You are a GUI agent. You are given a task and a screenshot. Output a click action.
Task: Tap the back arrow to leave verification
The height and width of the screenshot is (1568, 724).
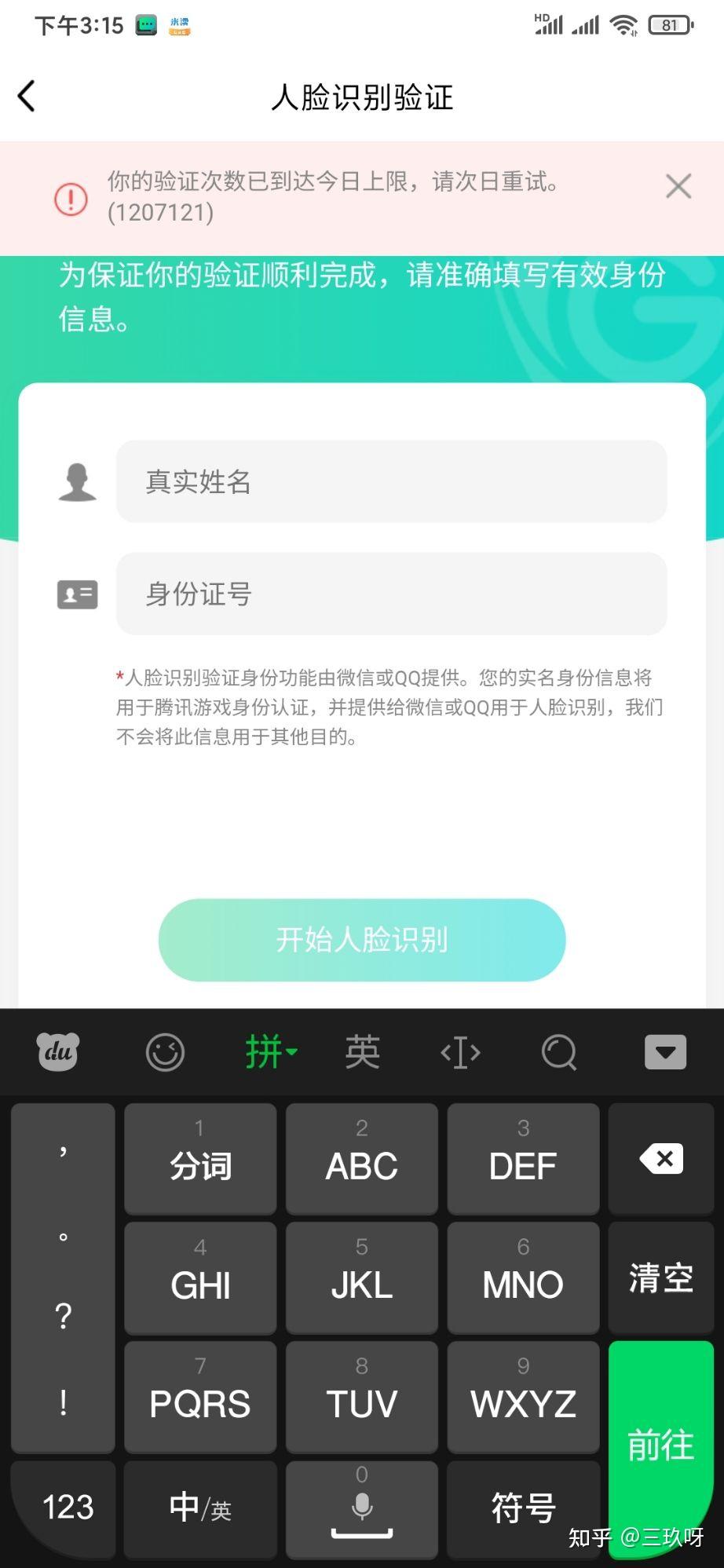27,96
